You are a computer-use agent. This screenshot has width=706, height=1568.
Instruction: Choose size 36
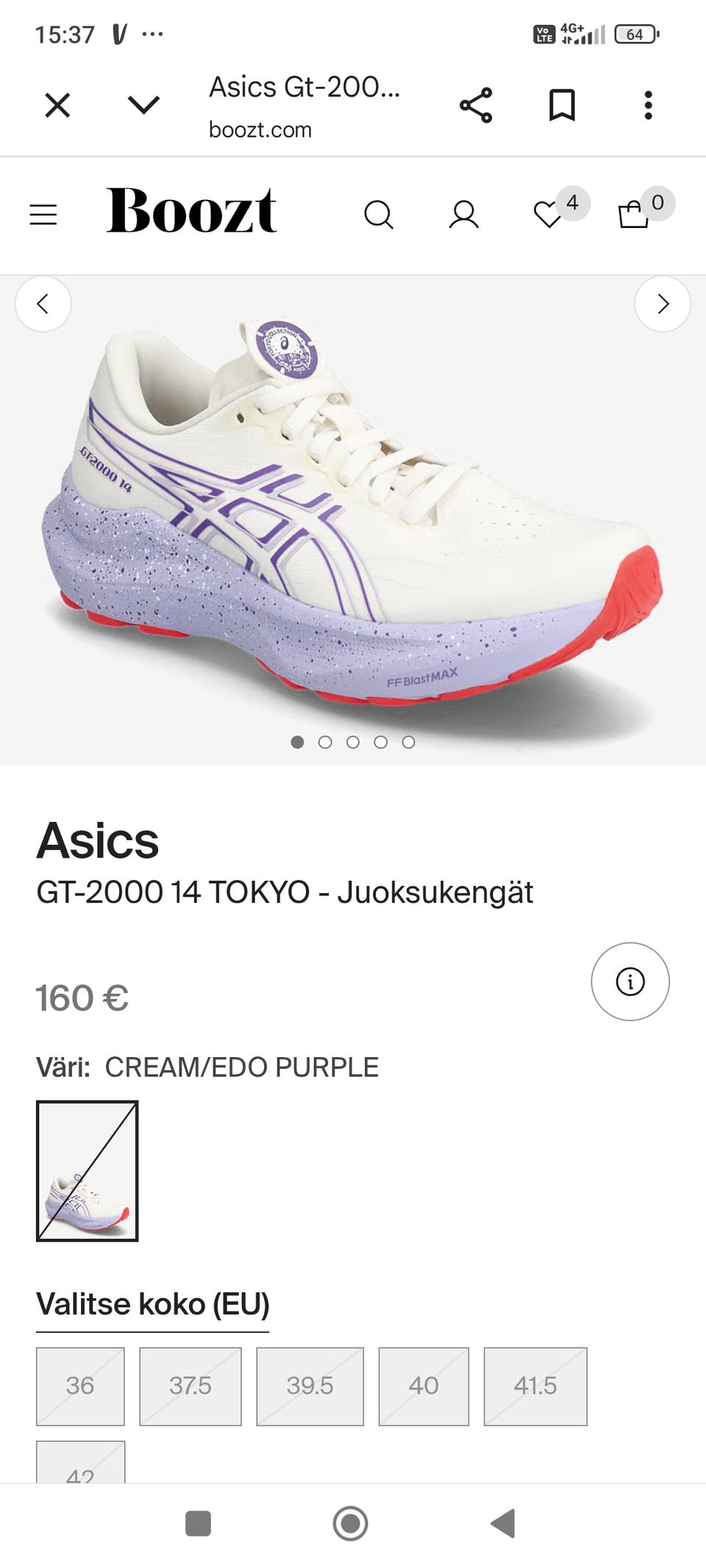pyautogui.click(x=80, y=1386)
